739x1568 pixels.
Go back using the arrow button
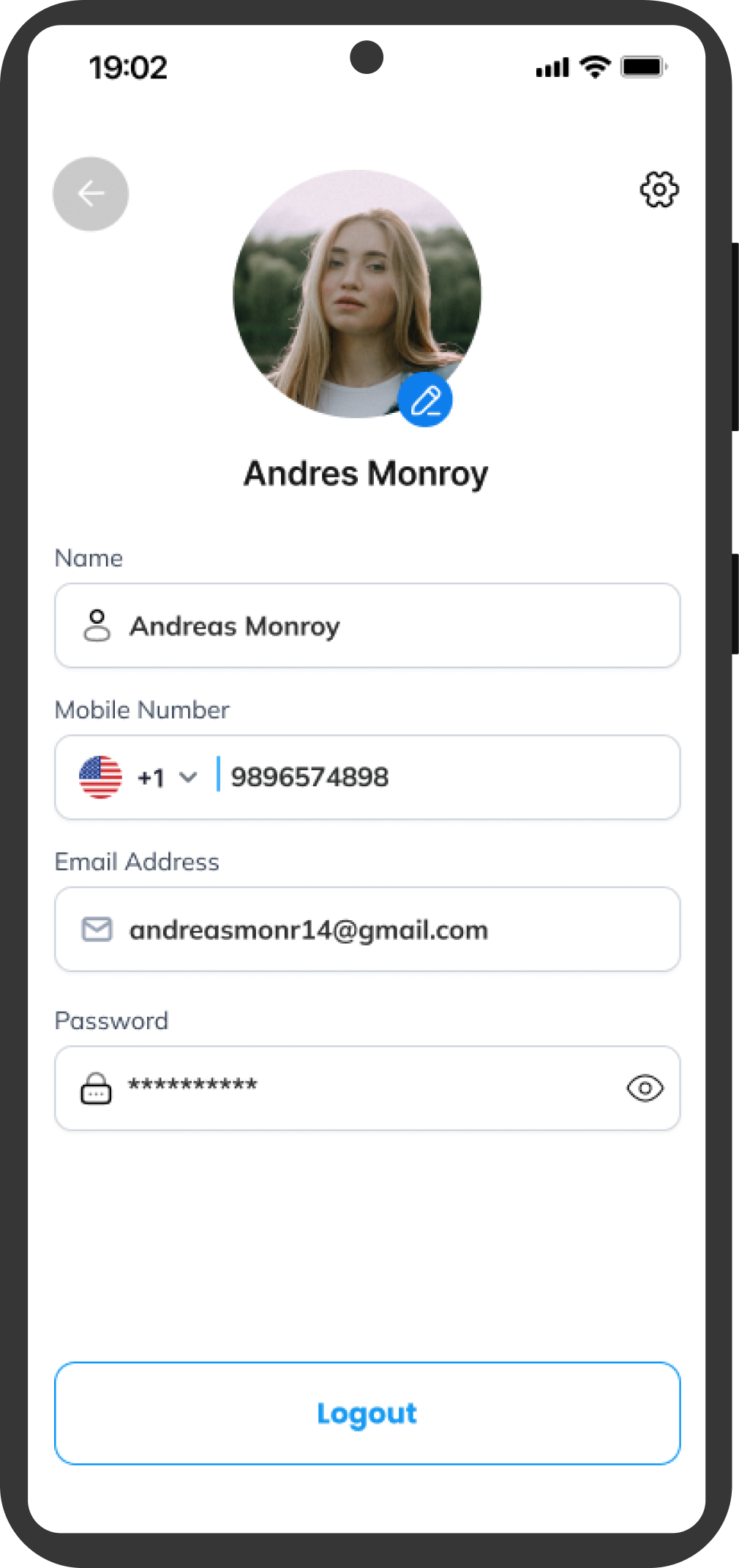click(91, 194)
